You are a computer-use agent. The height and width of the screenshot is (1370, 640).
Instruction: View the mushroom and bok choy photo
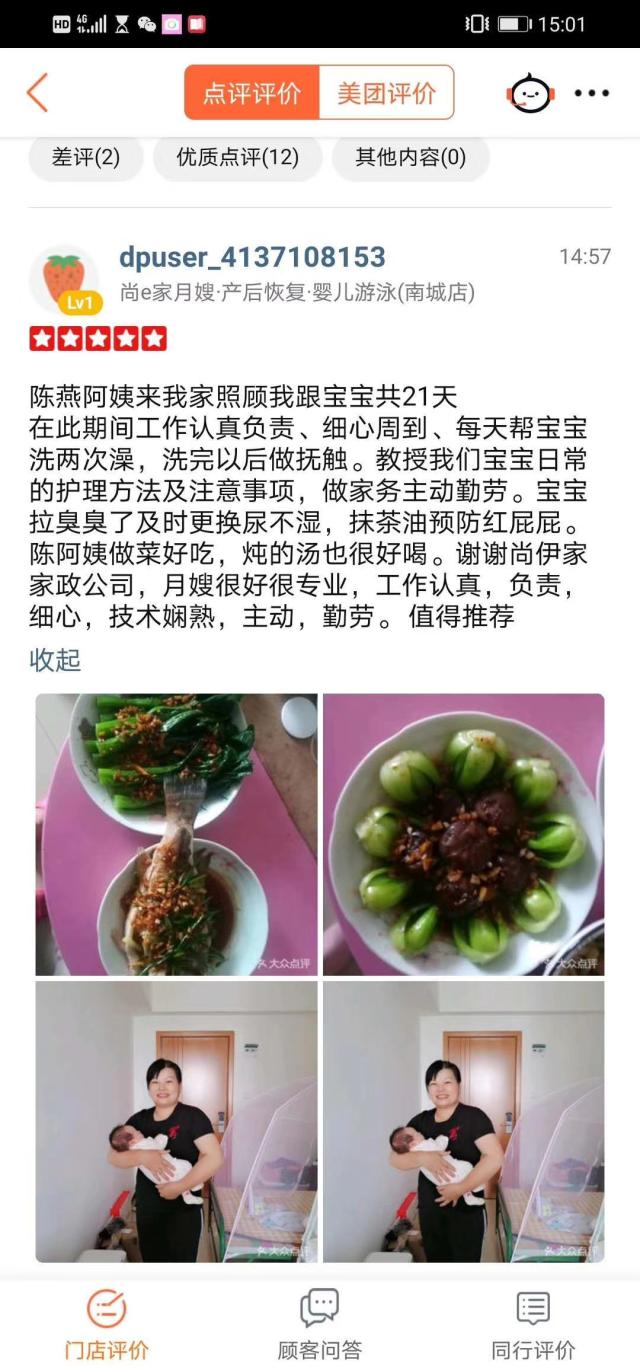coord(464,834)
